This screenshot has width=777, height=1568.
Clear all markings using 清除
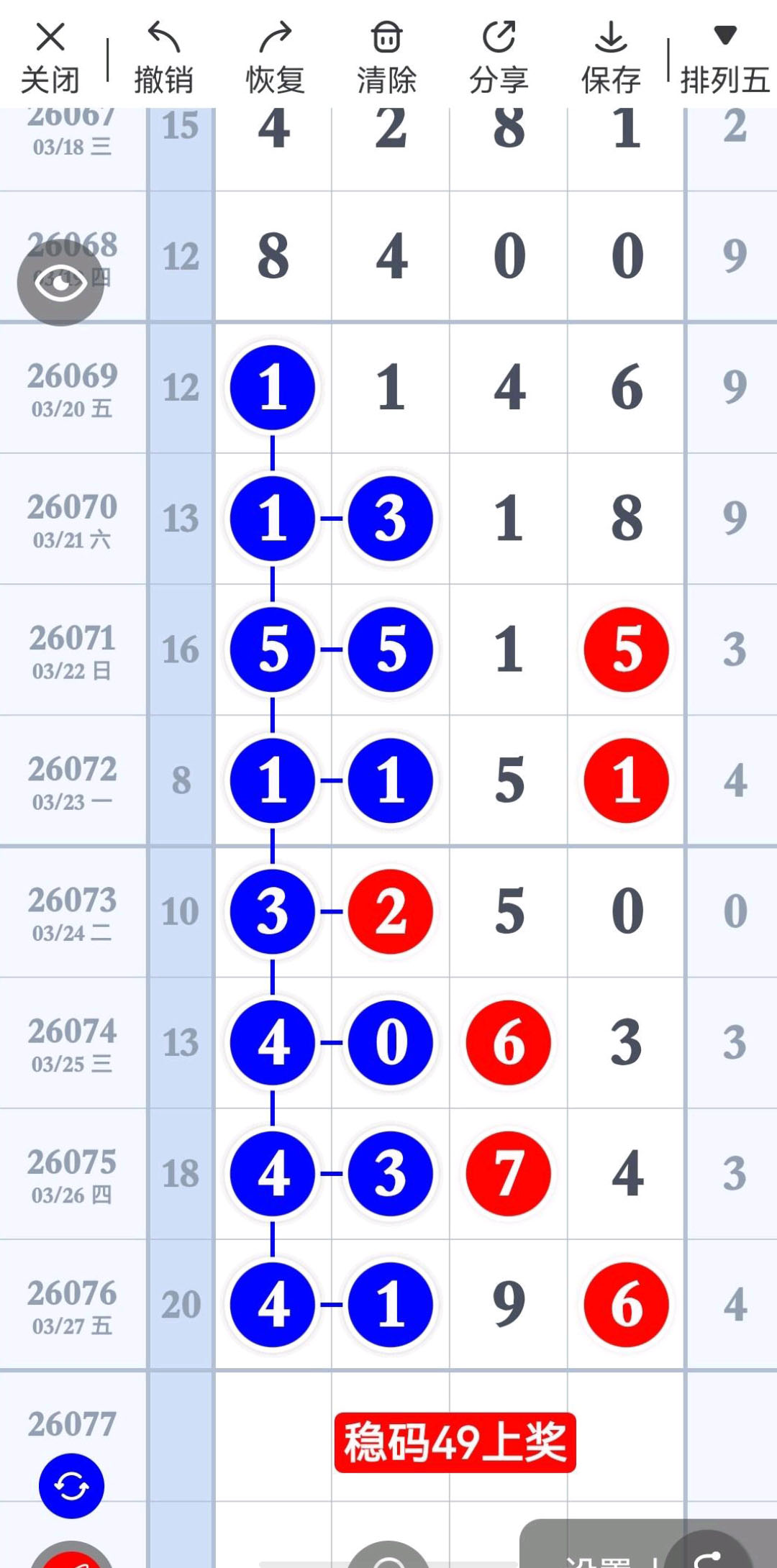click(x=386, y=58)
